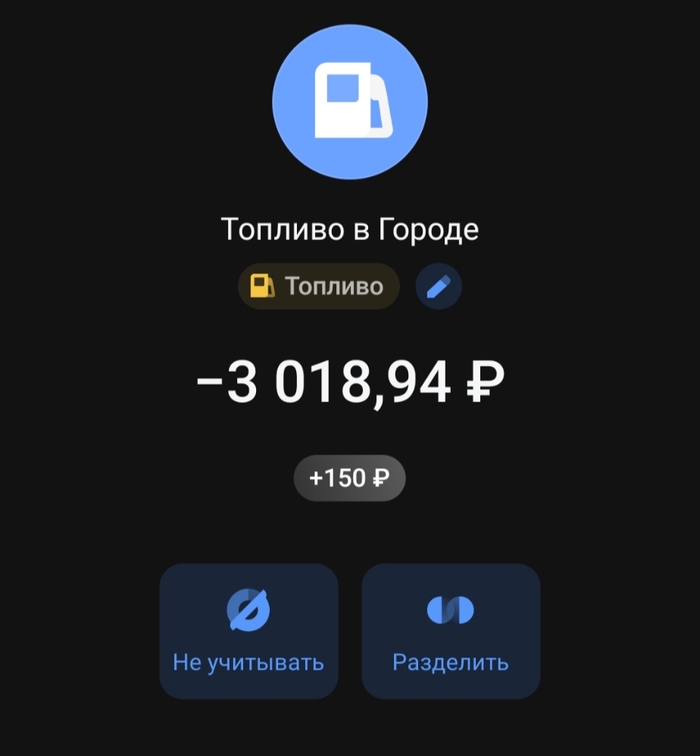The height and width of the screenshot is (756, 700).
Task: Tap the +150 ₽ cashback badge
Action: tap(349, 479)
